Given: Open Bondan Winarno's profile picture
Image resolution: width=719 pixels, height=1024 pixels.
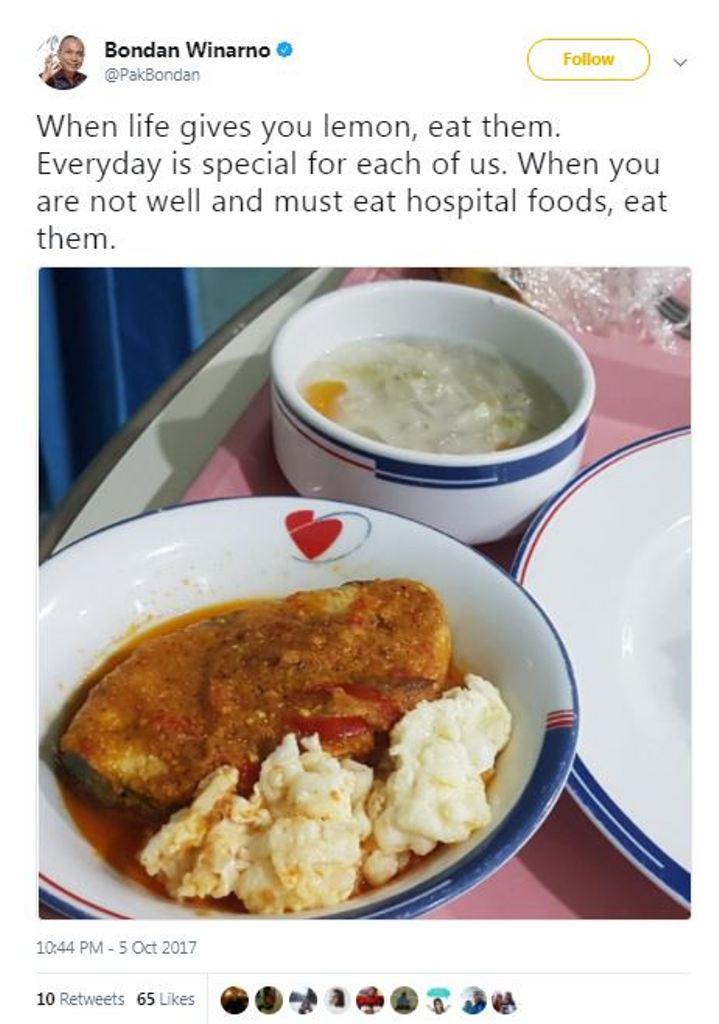Looking at the screenshot, I should [63, 62].
